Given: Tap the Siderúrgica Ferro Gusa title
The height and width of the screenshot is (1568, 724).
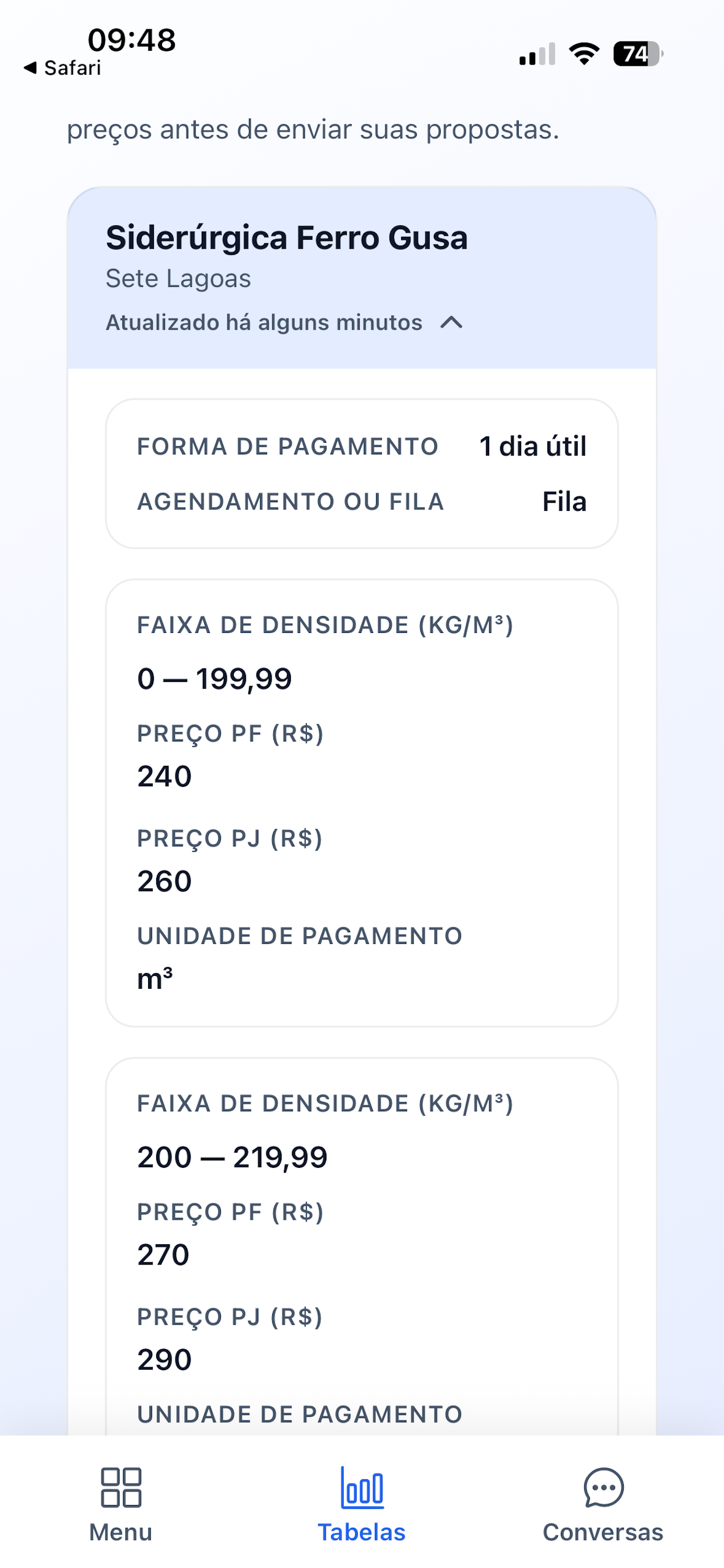Looking at the screenshot, I should point(287,238).
